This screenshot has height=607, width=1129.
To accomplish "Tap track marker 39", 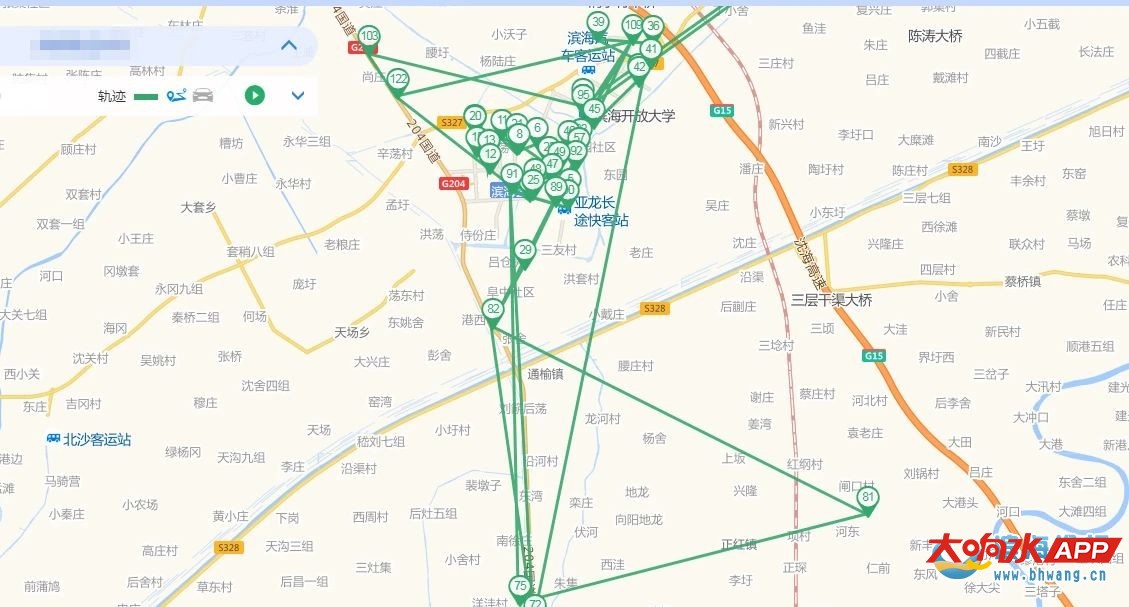I will [x=598, y=23].
